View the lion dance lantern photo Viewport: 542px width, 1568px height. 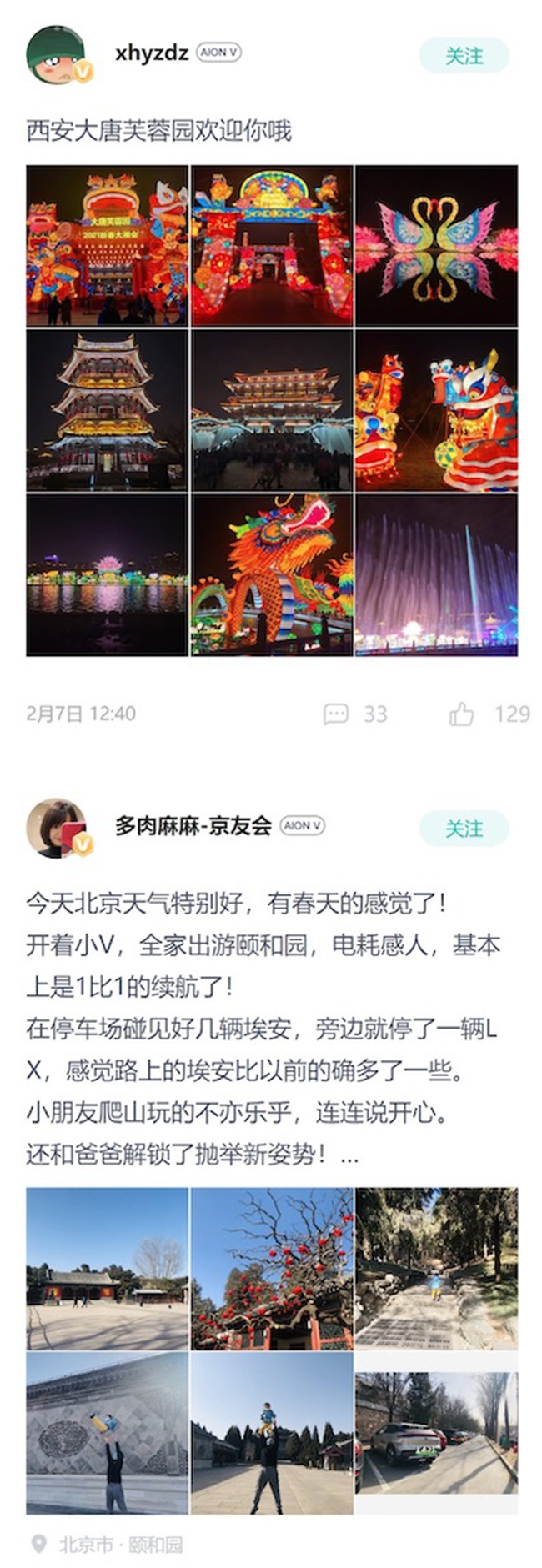point(436,410)
